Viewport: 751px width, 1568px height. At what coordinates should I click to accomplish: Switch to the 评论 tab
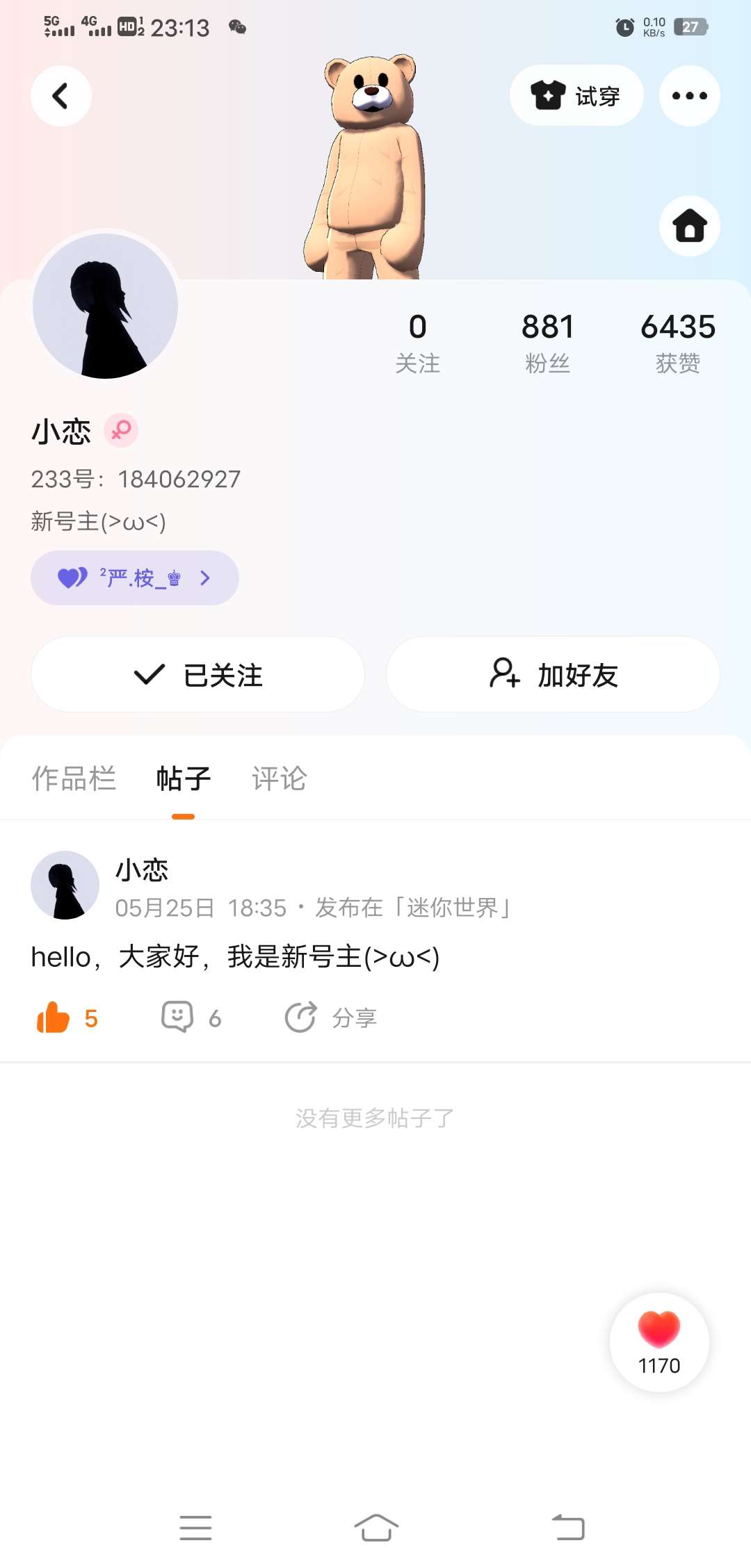279,778
